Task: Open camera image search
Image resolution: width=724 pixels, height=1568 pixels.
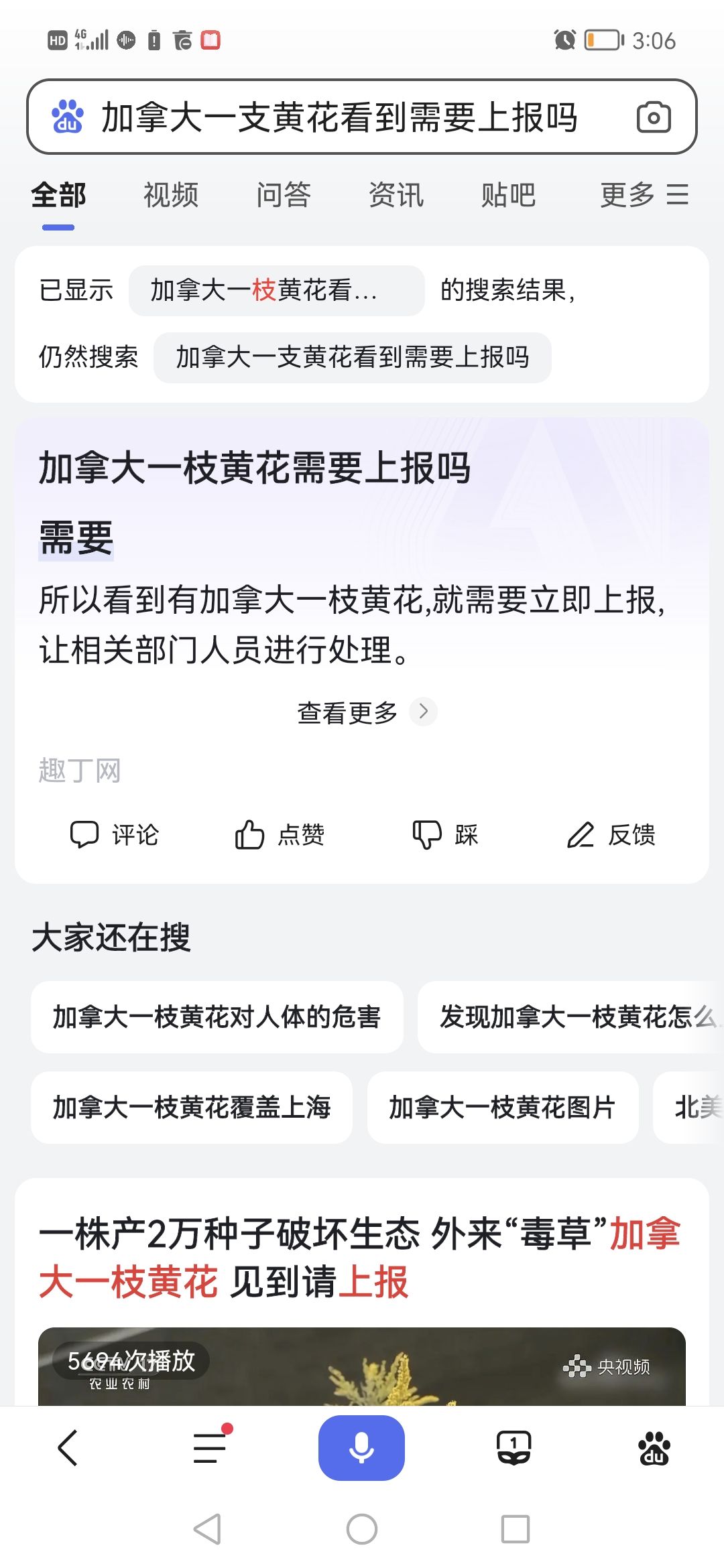Action: (653, 118)
